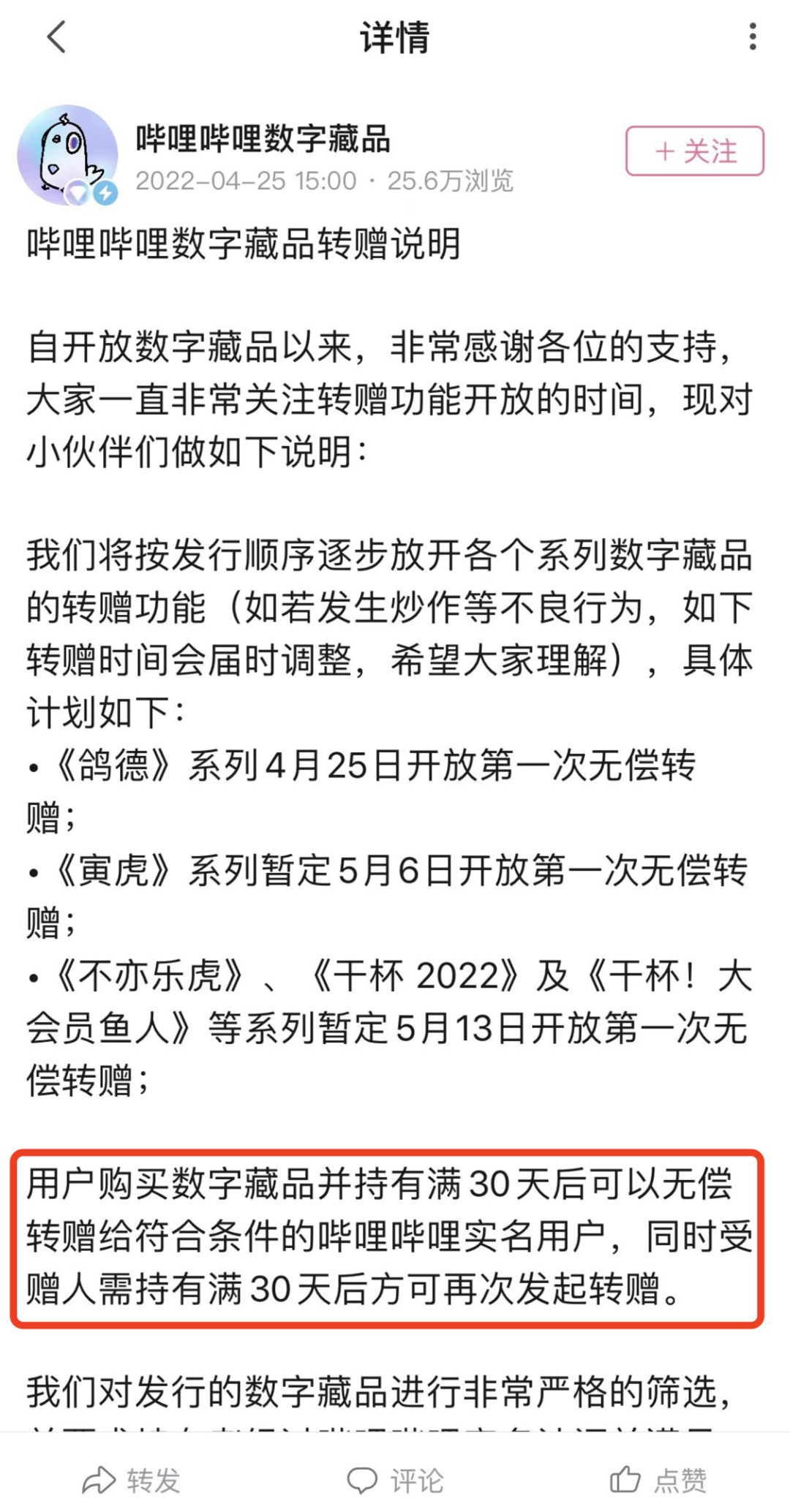The height and width of the screenshot is (1512, 790).
Task: Share this post via 转发
Action: [132, 1481]
